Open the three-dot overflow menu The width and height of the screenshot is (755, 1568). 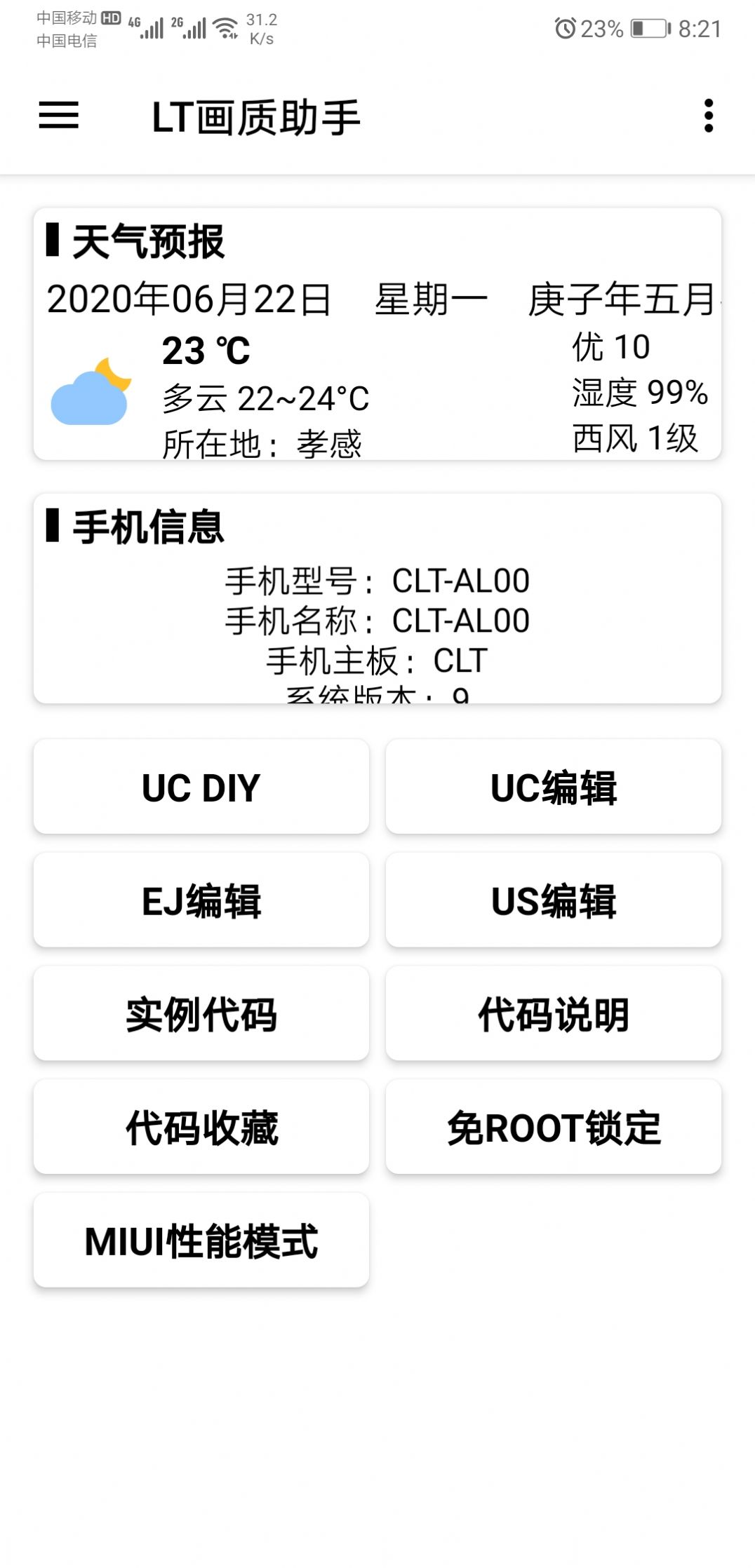pyautogui.click(x=708, y=116)
